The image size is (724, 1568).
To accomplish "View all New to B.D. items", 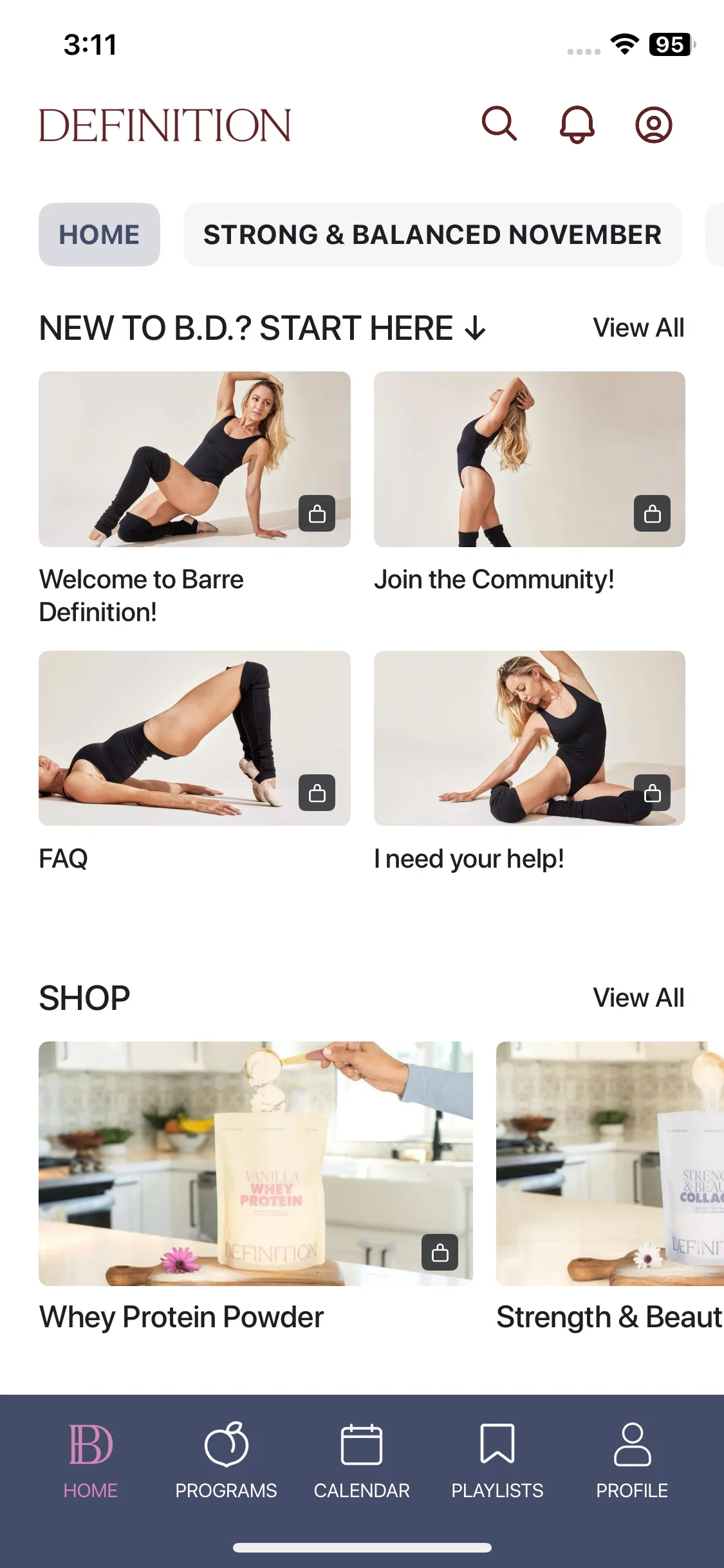I will click(x=638, y=328).
